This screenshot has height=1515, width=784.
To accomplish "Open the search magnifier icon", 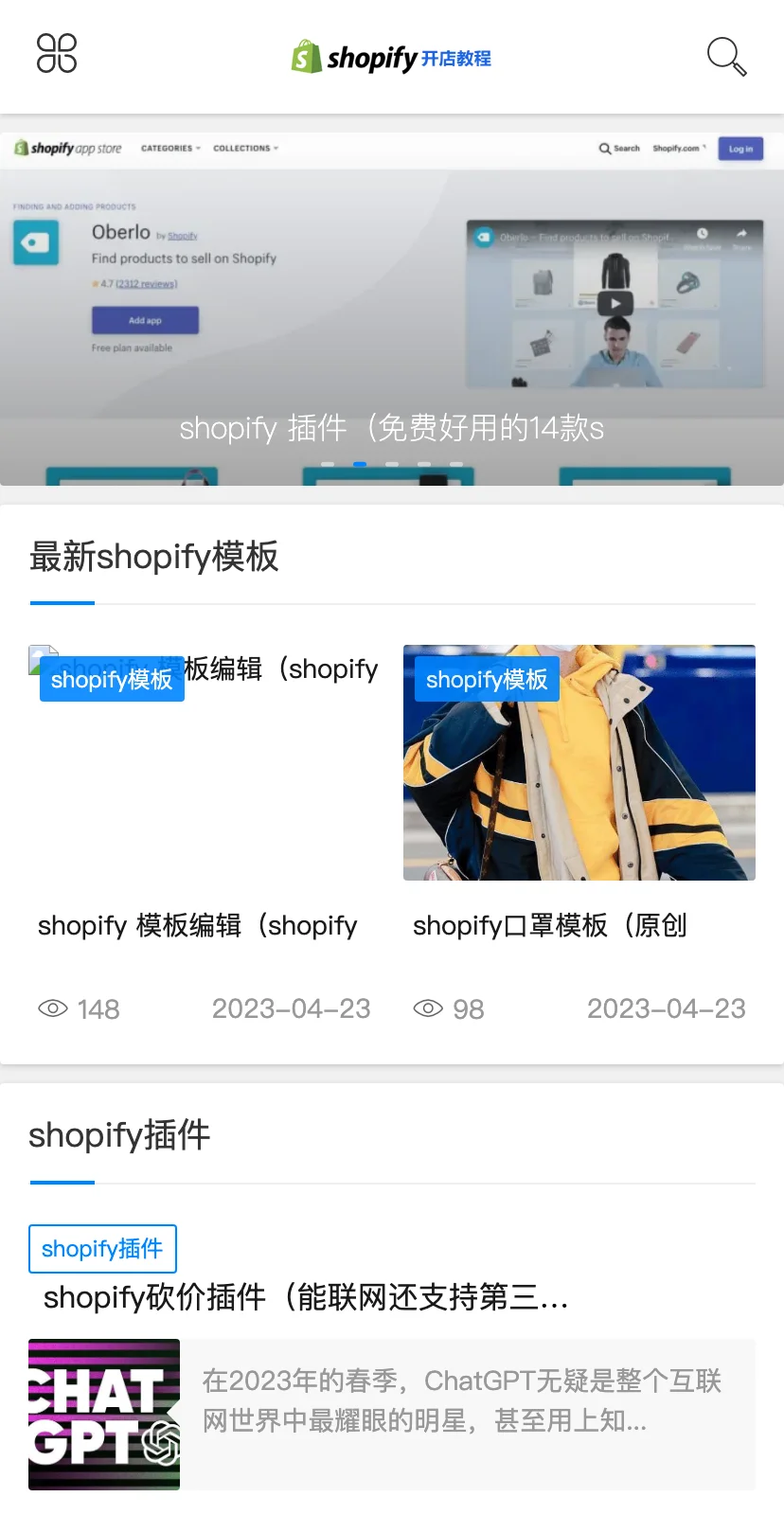I will pos(726,57).
